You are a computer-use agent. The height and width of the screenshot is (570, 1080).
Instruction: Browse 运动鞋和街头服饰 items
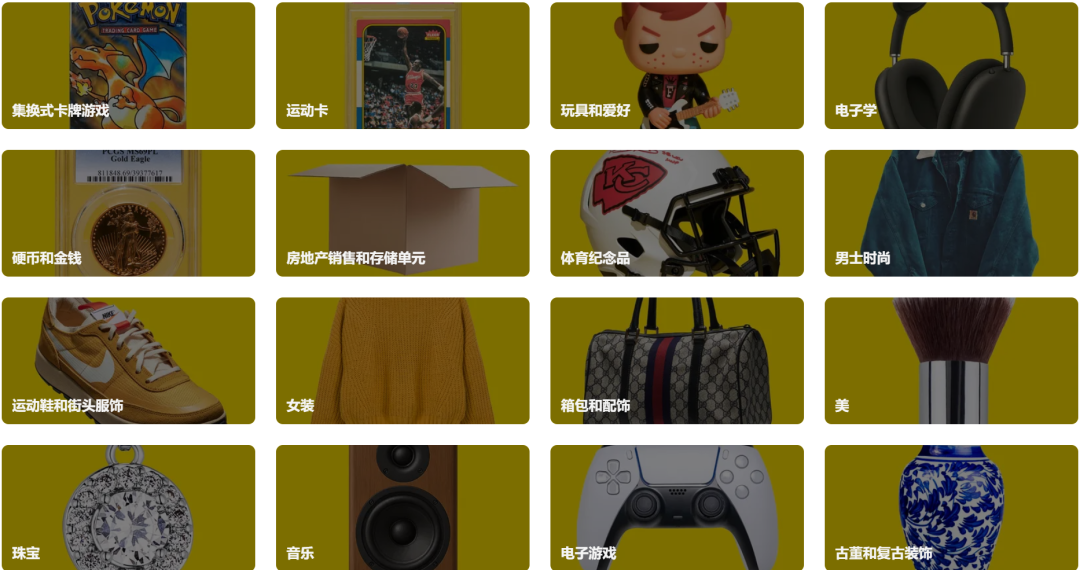(128, 360)
